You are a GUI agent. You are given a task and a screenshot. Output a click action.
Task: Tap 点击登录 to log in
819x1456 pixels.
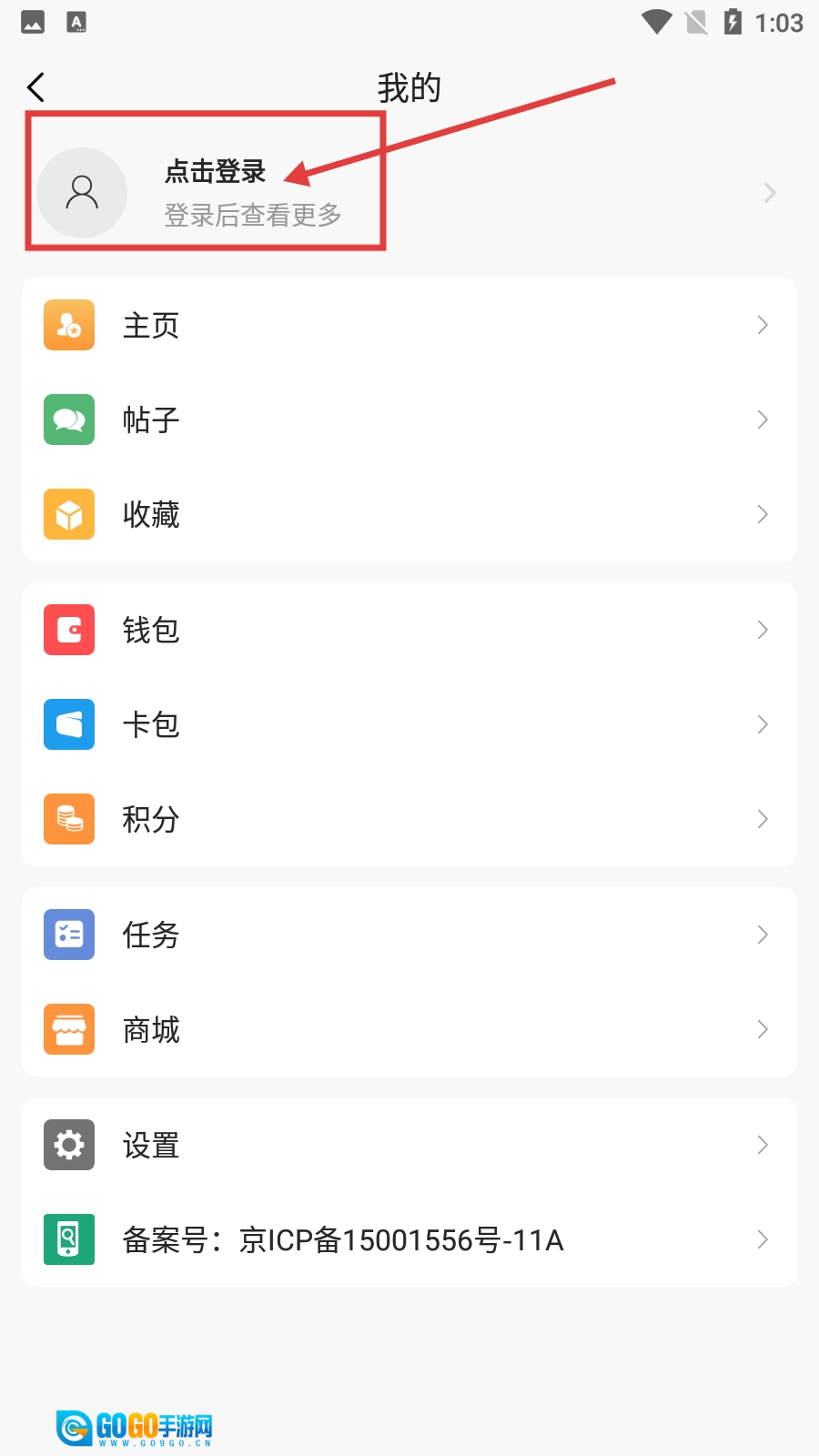coord(215,172)
